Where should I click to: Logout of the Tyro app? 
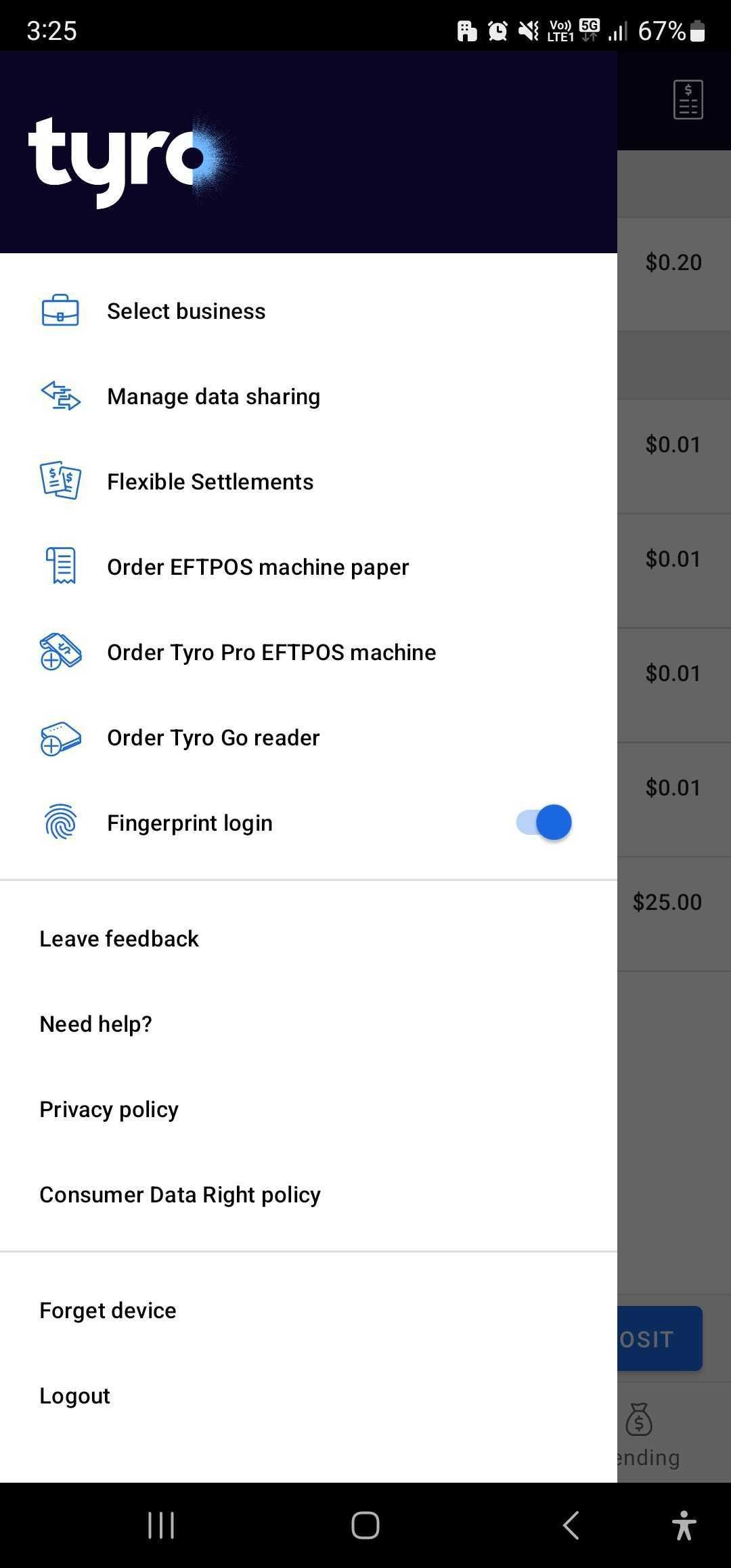click(74, 1396)
